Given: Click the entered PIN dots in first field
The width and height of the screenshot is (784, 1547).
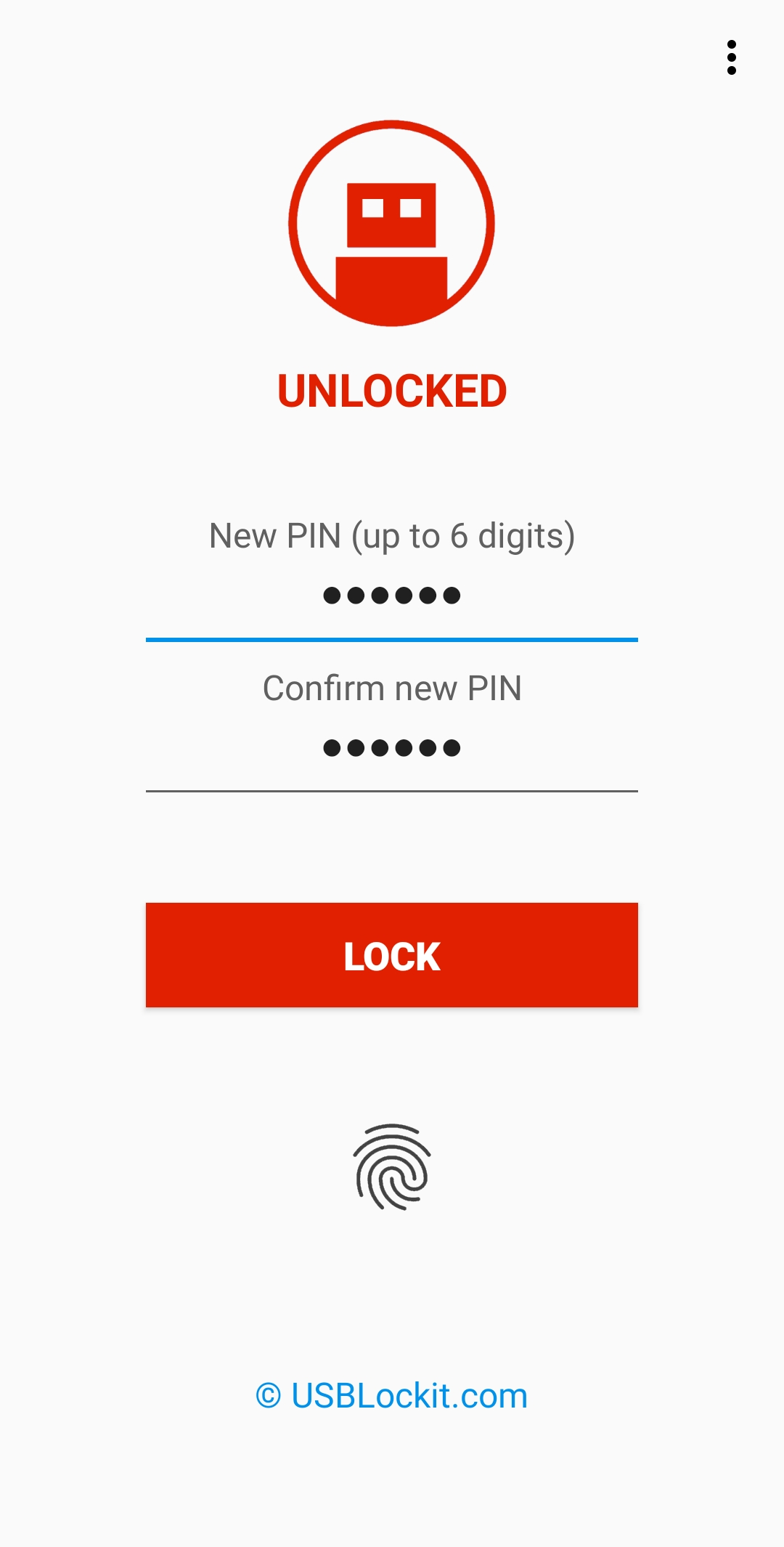Looking at the screenshot, I should pos(392,596).
